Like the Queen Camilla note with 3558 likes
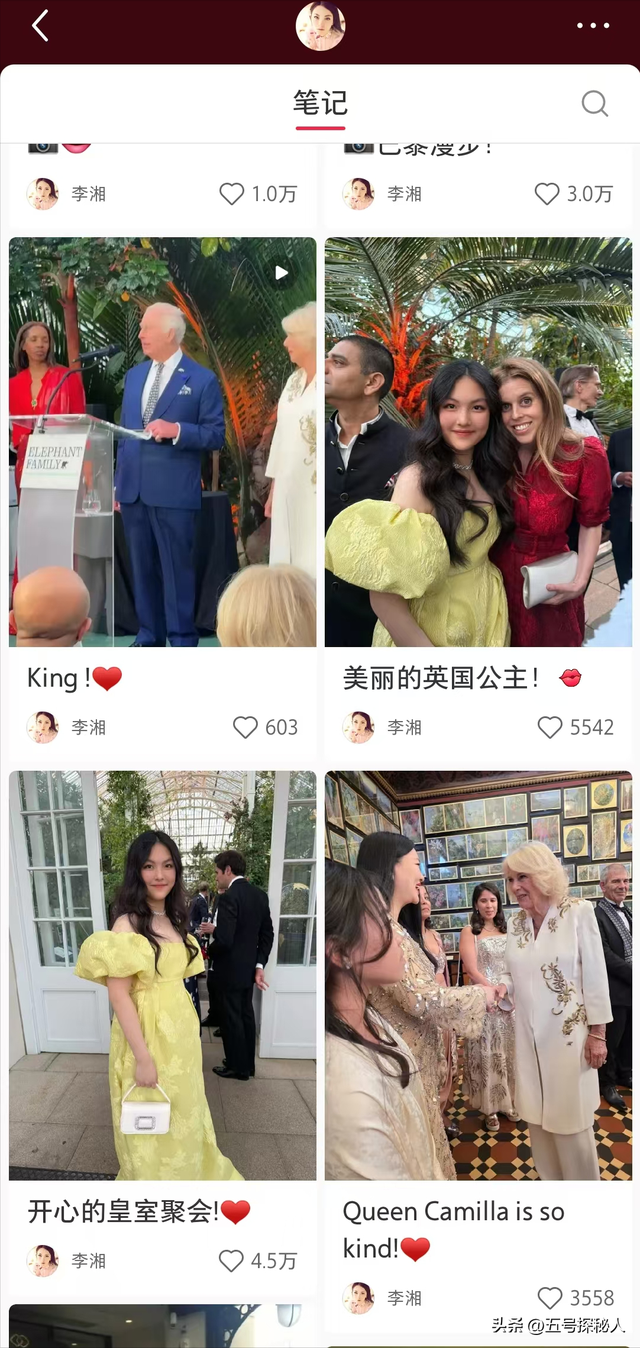Screen dimensions: 640x1348 (550, 1298)
